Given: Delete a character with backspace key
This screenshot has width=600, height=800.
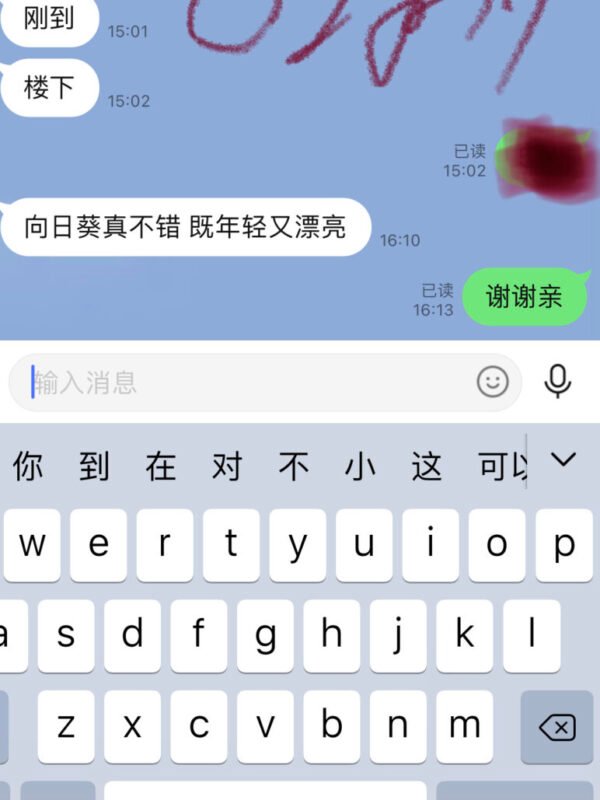Looking at the screenshot, I should pos(557,727).
